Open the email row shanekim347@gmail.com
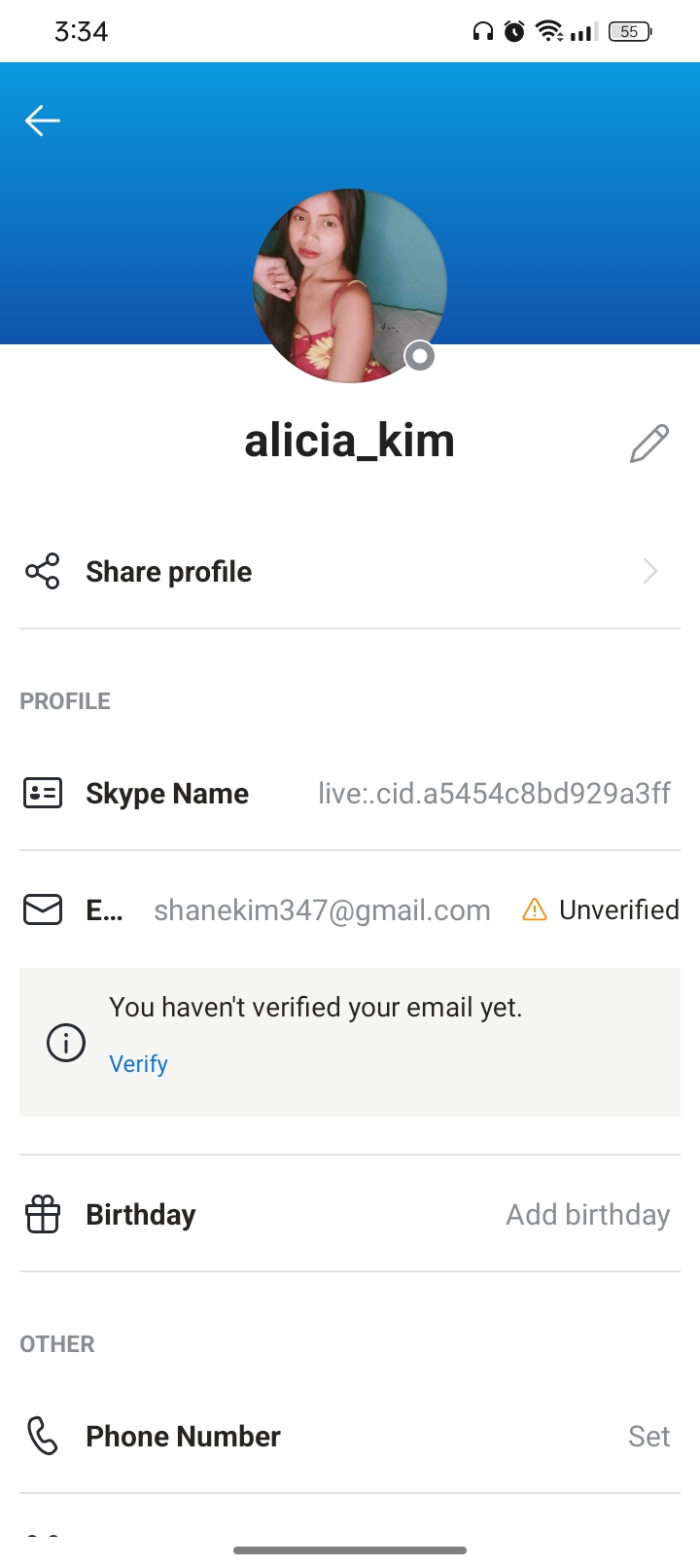This screenshot has height=1568, width=700. (x=350, y=909)
